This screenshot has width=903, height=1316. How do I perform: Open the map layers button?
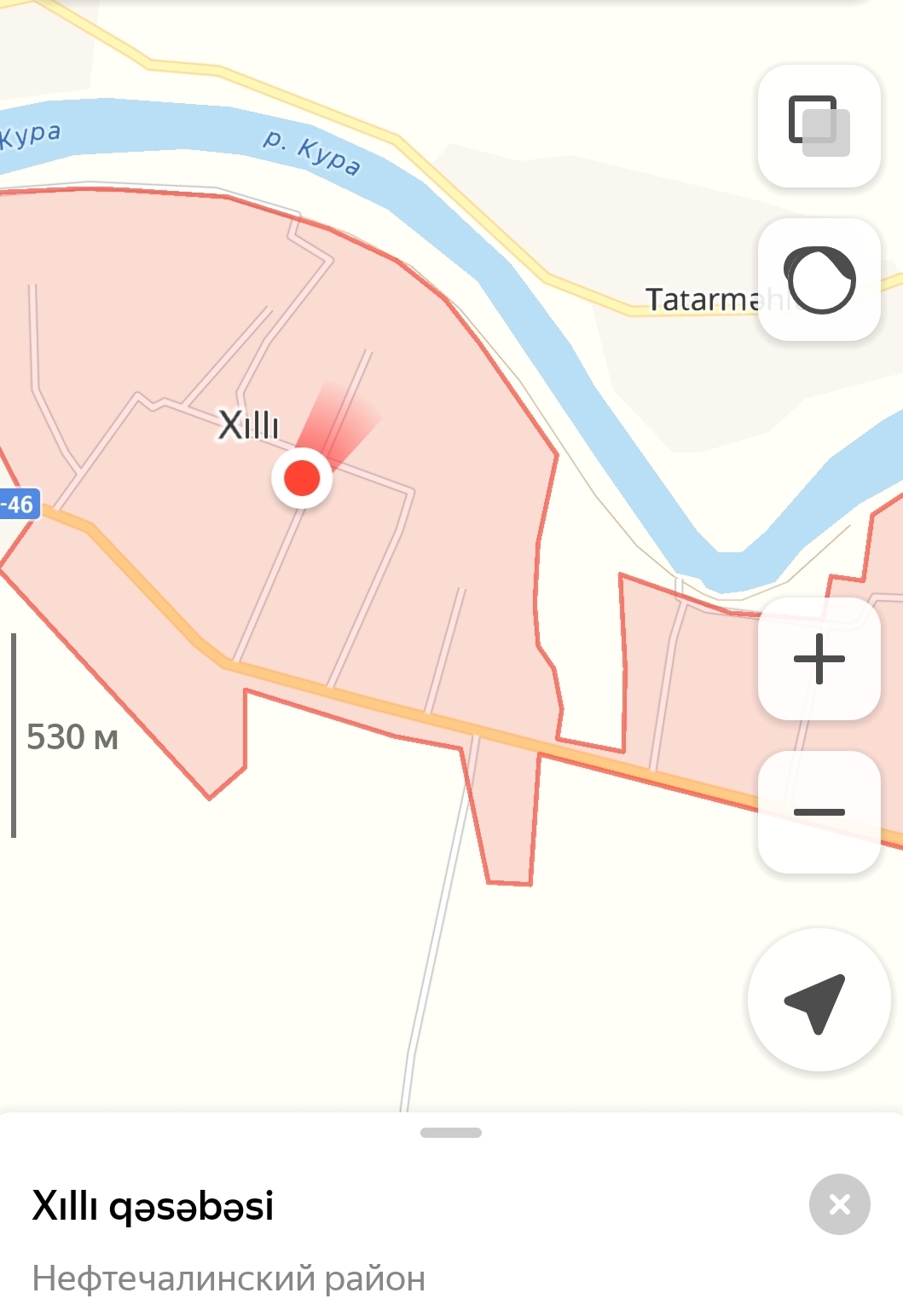(x=819, y=126)
